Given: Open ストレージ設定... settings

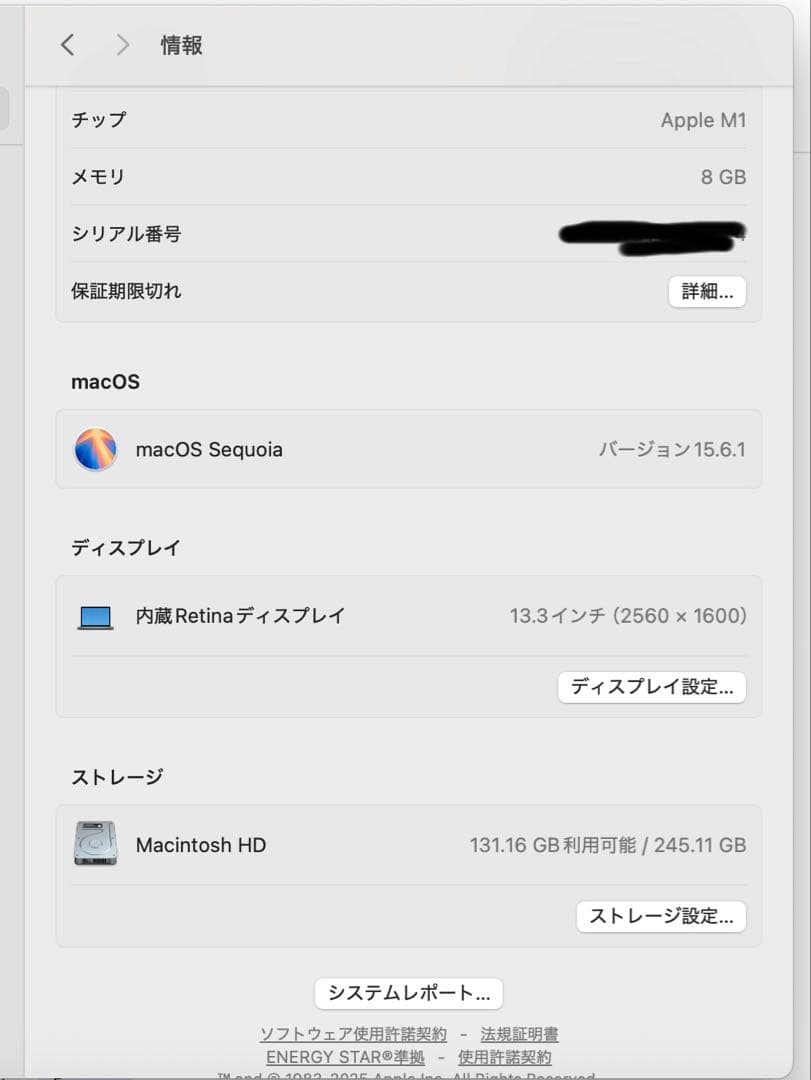Looking at the screenshot, I should (661, 916).
